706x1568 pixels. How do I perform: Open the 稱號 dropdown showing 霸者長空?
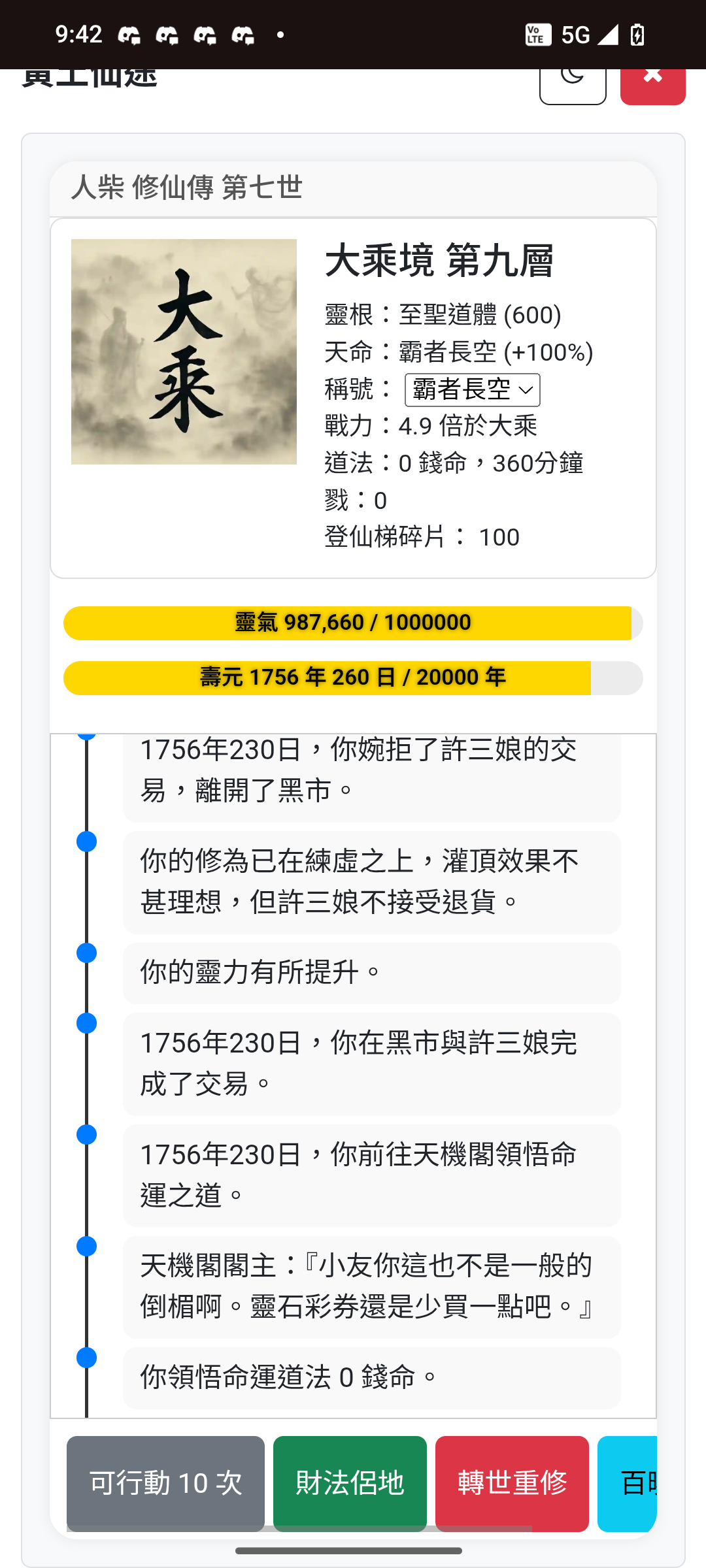point(472,390)
